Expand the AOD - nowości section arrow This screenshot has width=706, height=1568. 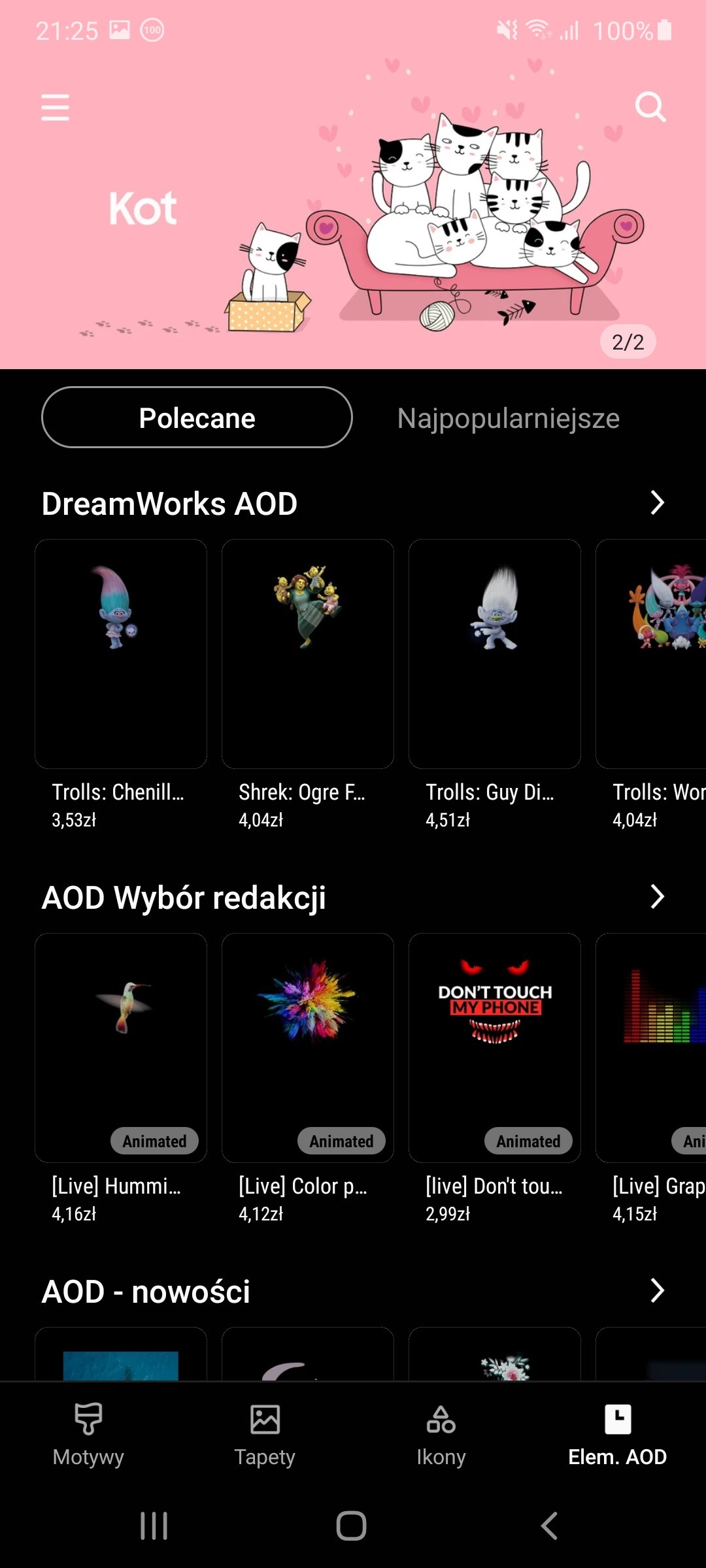(x=657, y=1291)
